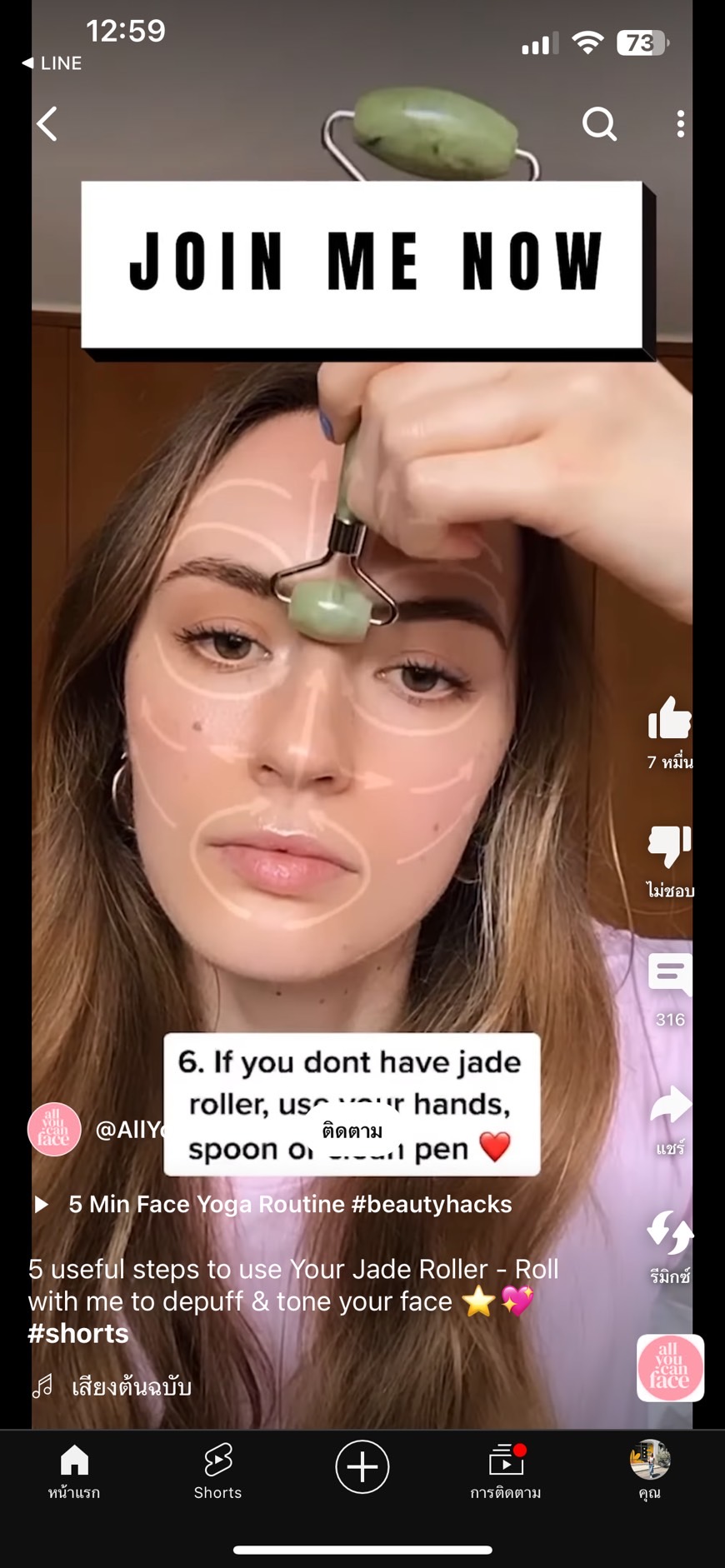
Task: Go back using the top-left arrow
Action: click(x=47, y=124)
